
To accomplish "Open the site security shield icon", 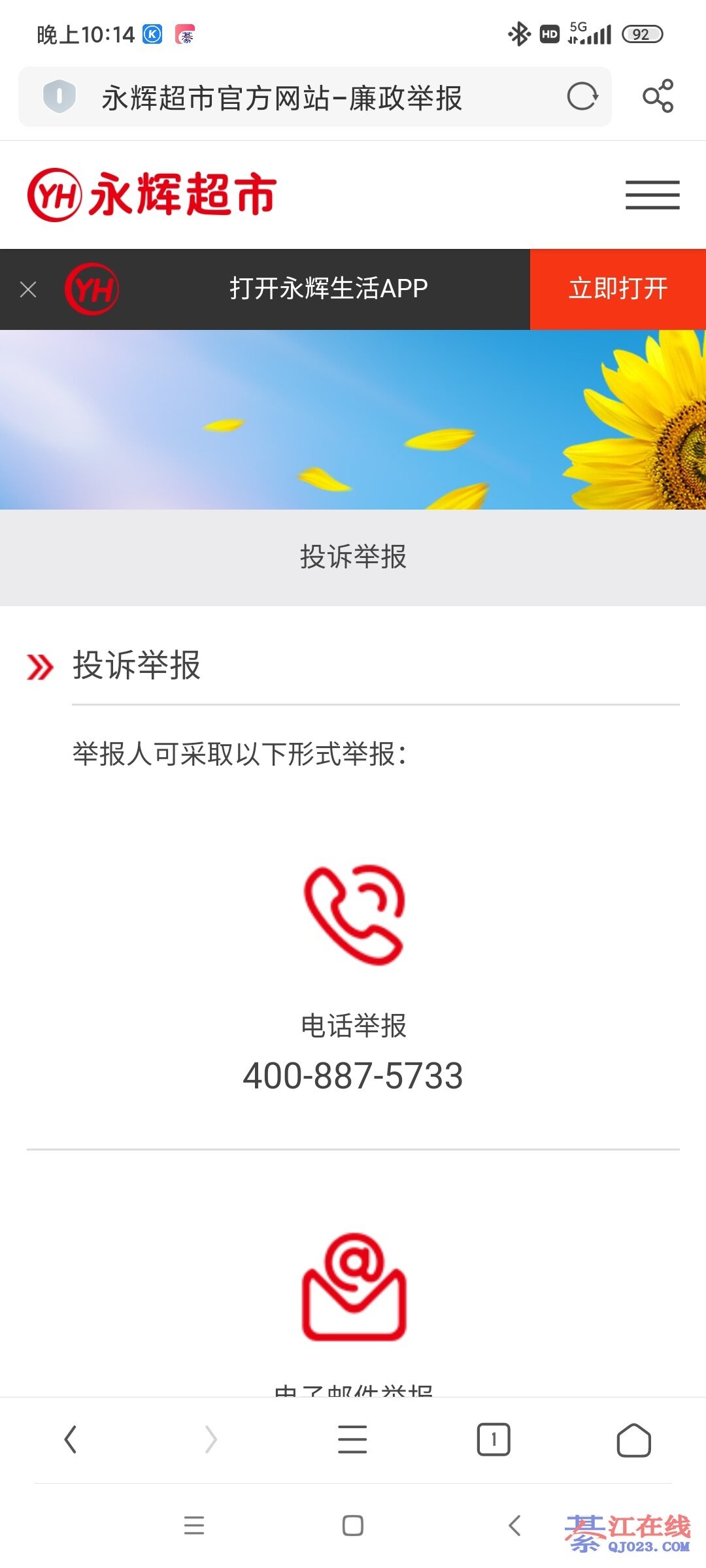I will (59, 97).
